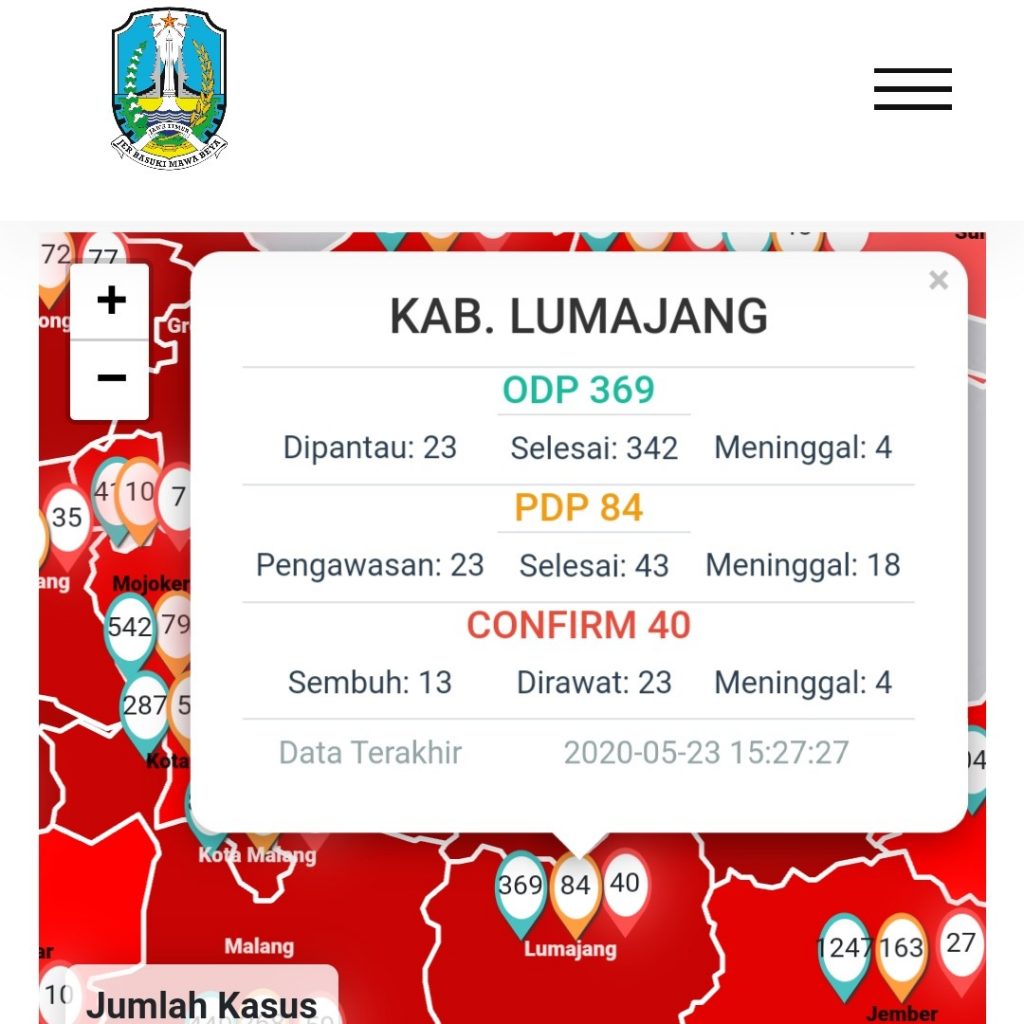
Task: Tap the Lumajang ODP marker 369
Action: 520,886
